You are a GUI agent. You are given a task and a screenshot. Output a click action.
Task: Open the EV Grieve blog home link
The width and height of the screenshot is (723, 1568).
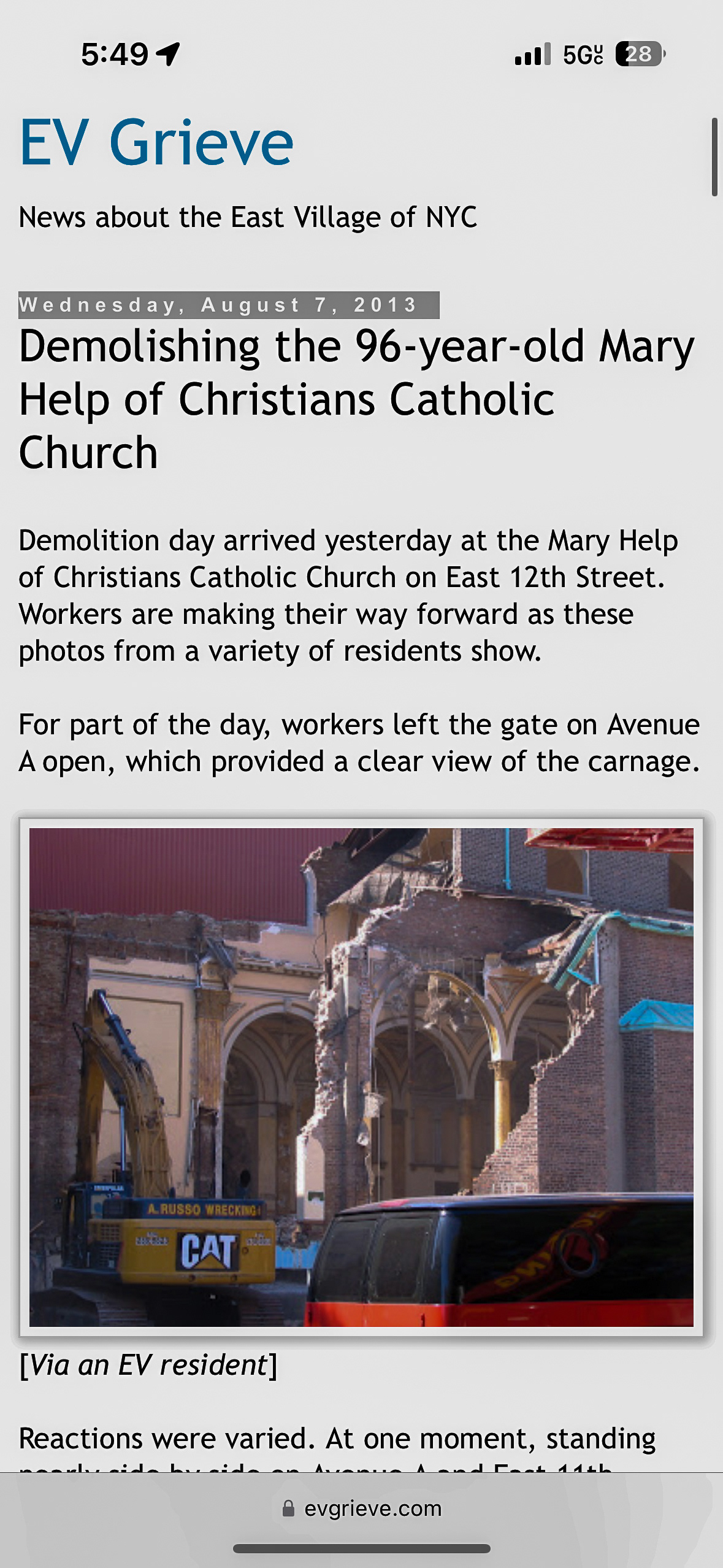[x=157, y=143]
